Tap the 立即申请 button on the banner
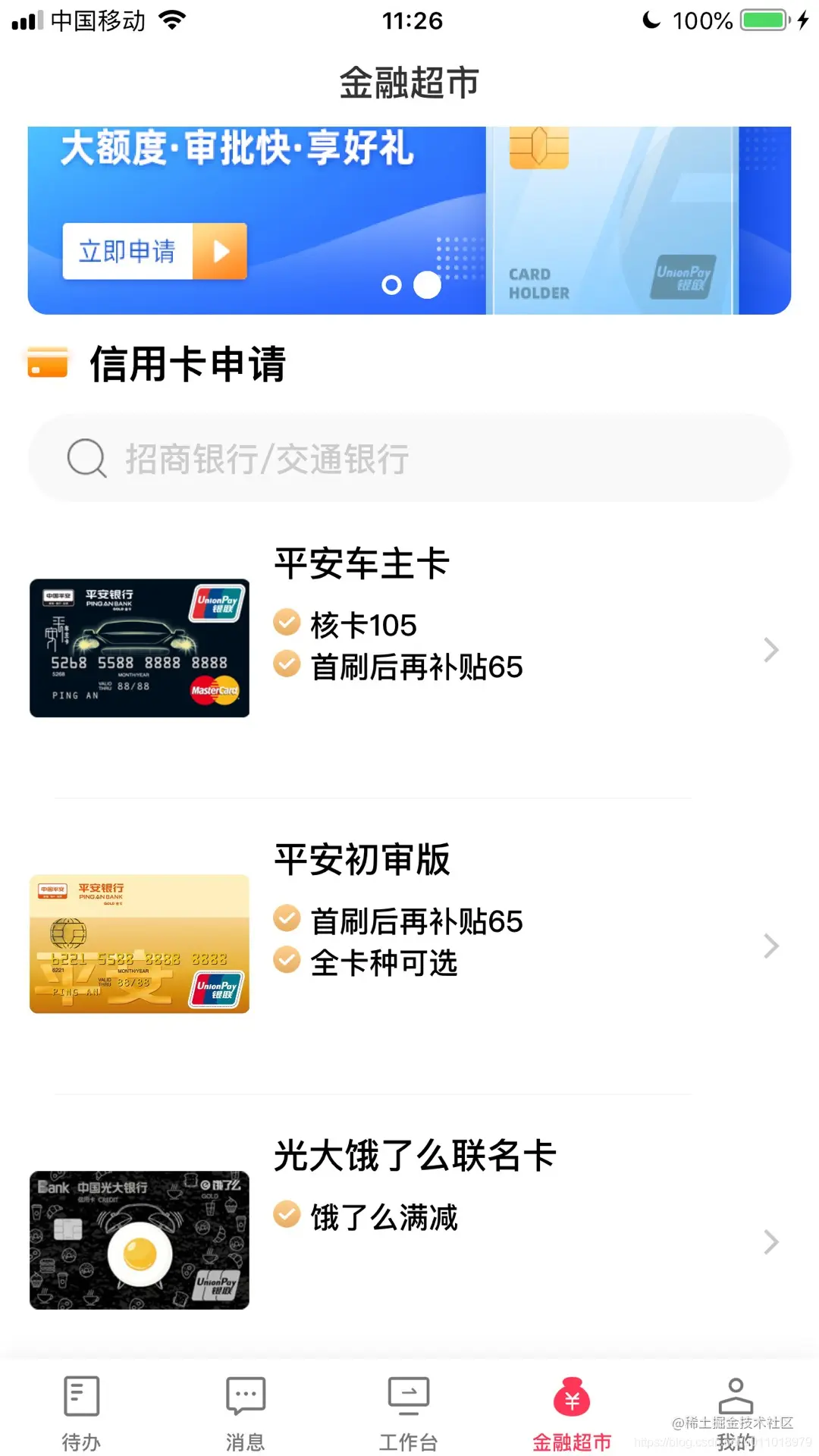The width and height of the screenshot is (819, 1456). click(155, 251)
